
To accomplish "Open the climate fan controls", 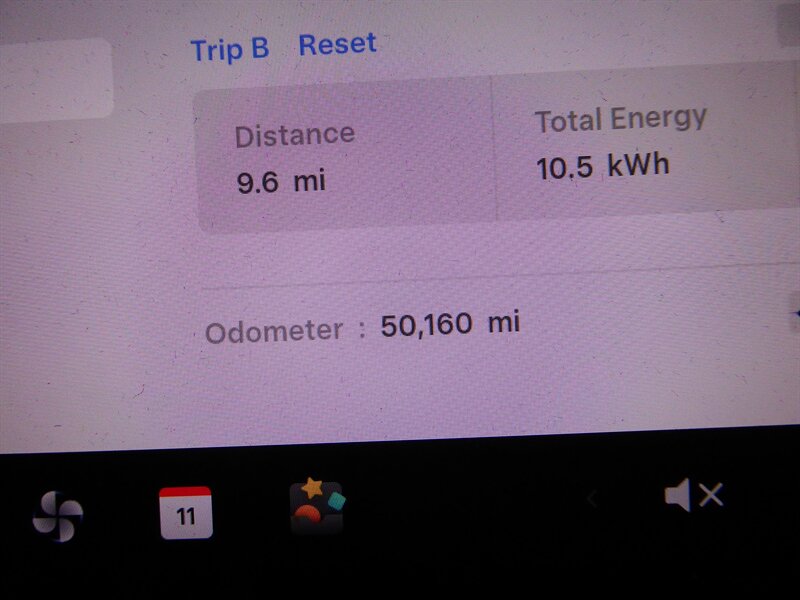I will [57, 516].
